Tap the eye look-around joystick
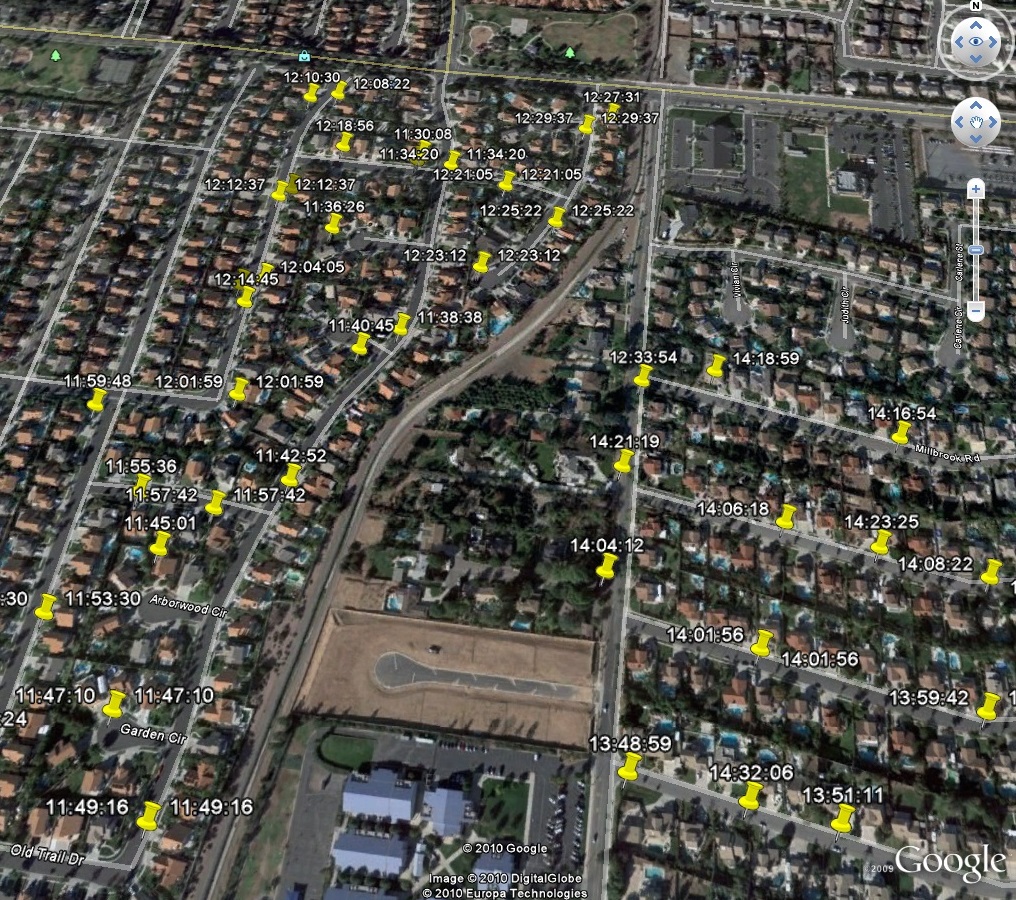Viewport: 1016px width, 900px height. point(975,43)
